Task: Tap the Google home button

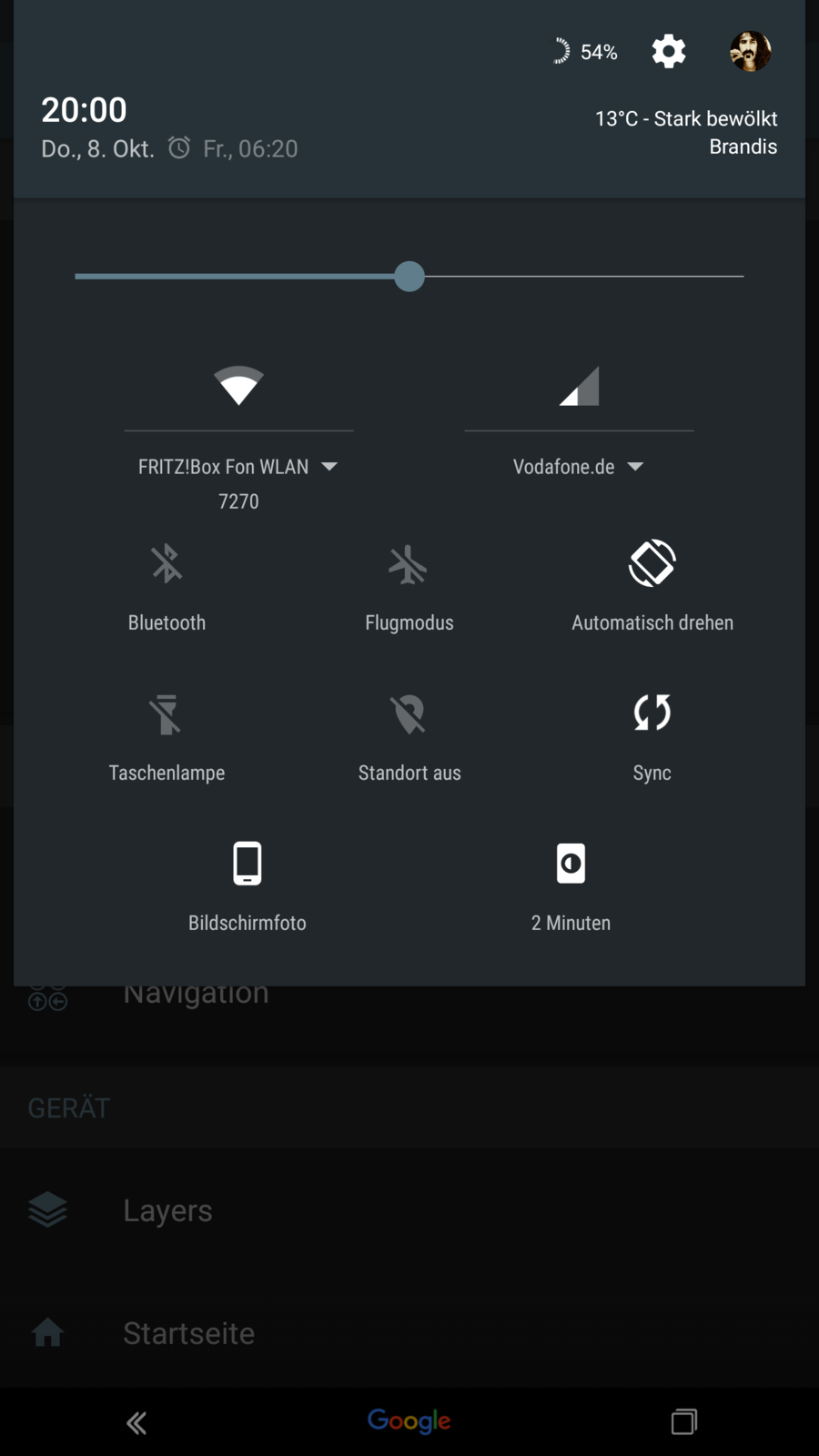Action: (409, 1421)
